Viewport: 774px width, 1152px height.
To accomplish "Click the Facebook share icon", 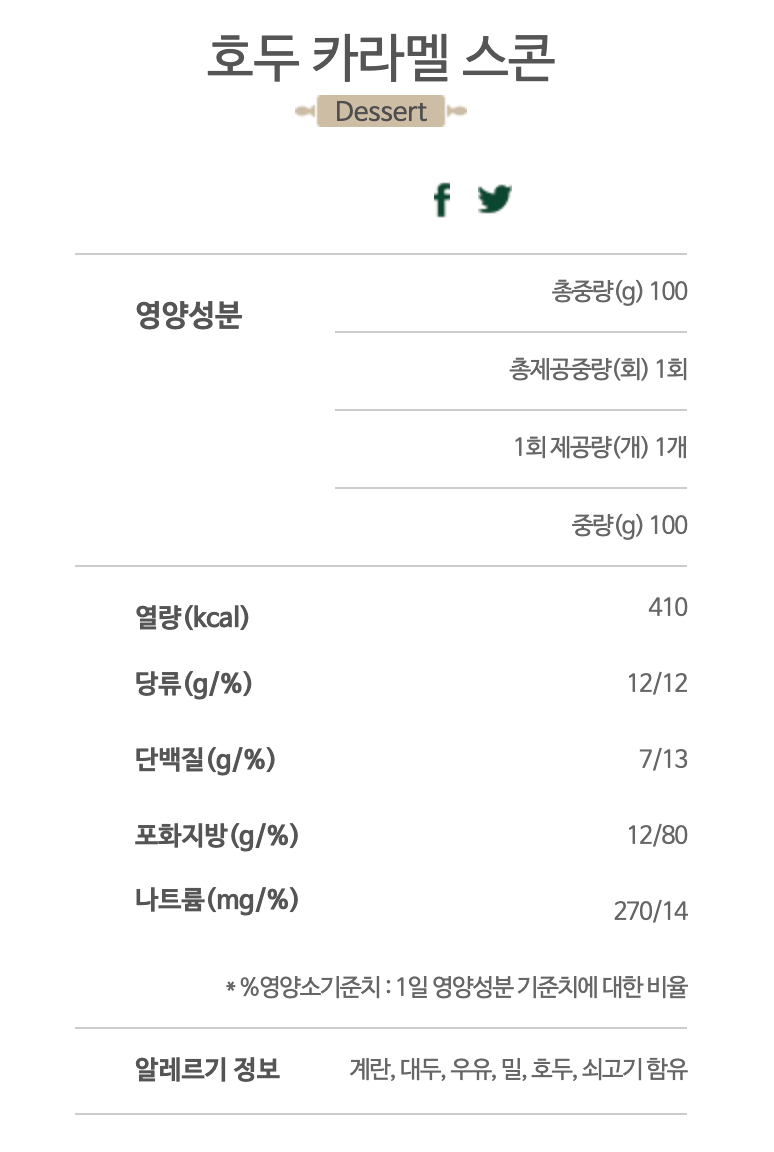I will (441, 200).
